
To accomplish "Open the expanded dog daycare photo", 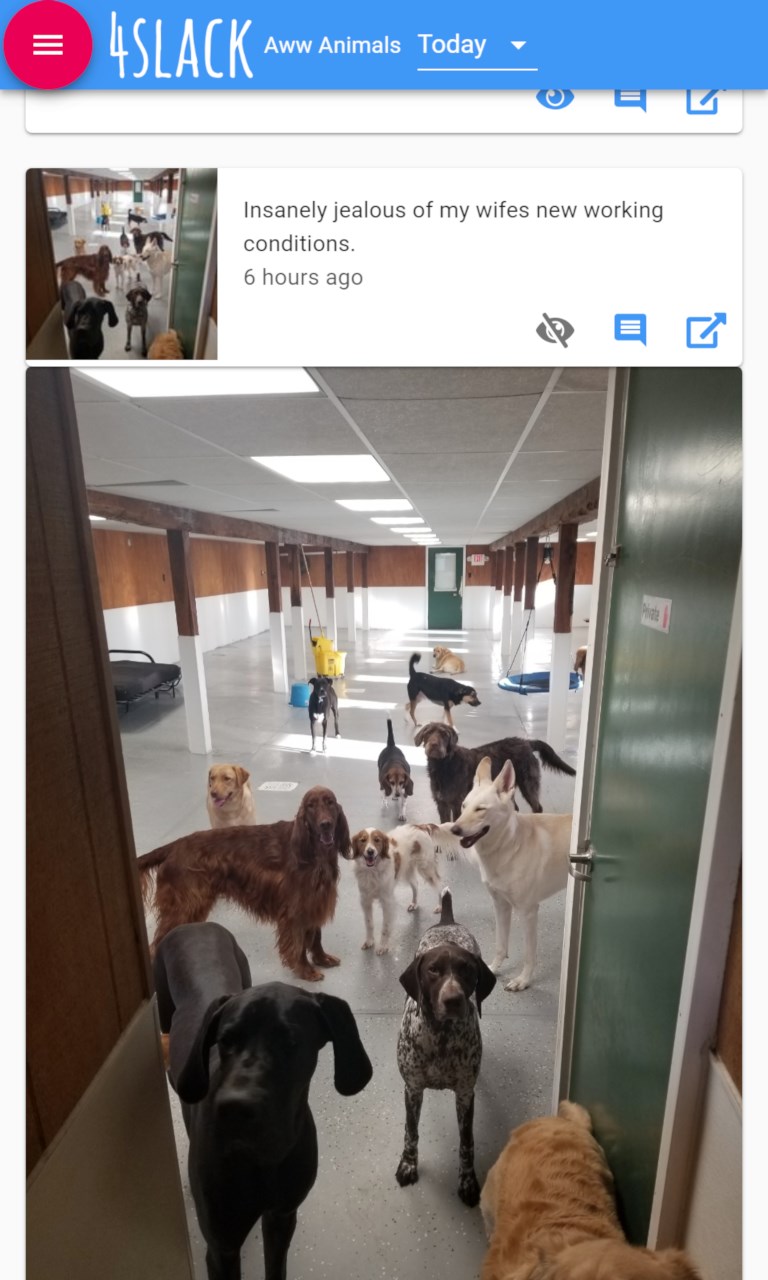I will click(384, 820).
